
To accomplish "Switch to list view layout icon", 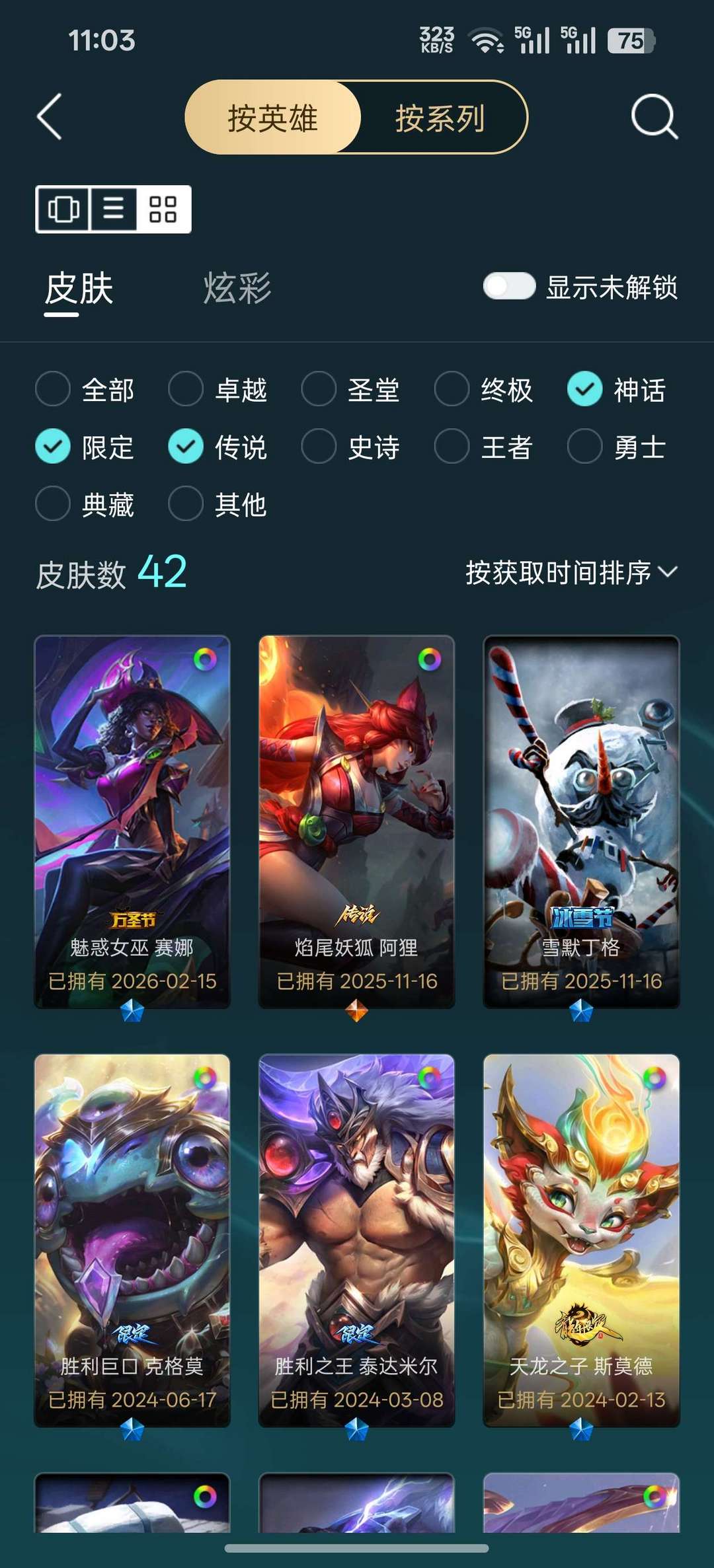I will [x=113, y=209].
